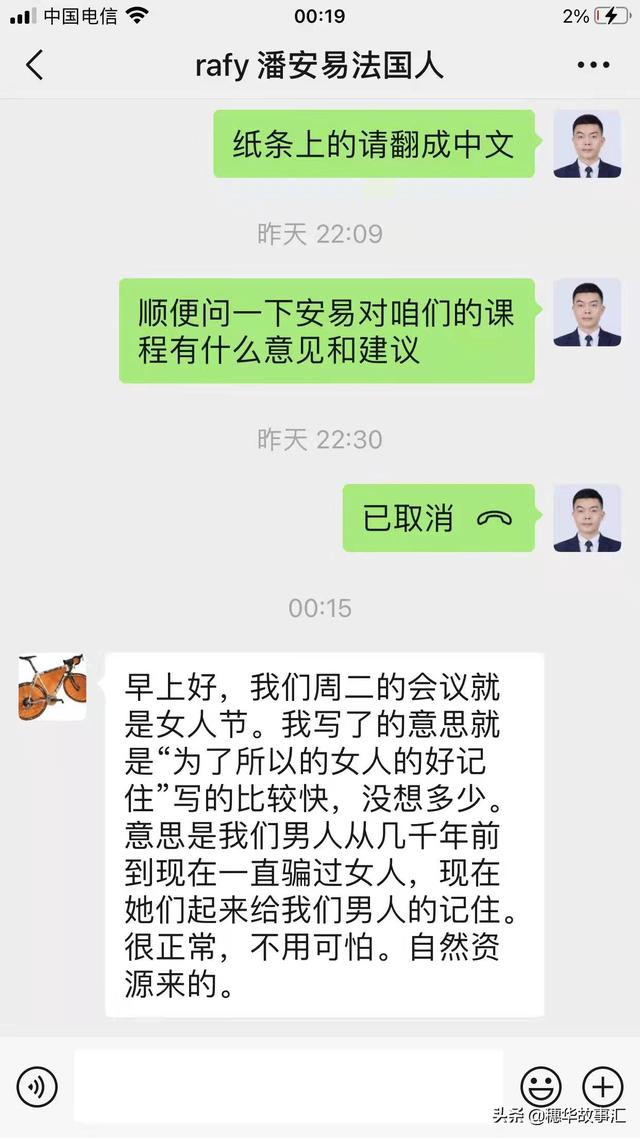Viewport: 640px width, 1138px height.
Task: Open the emoji sticker panel
Action: [x=541, y=1086]
